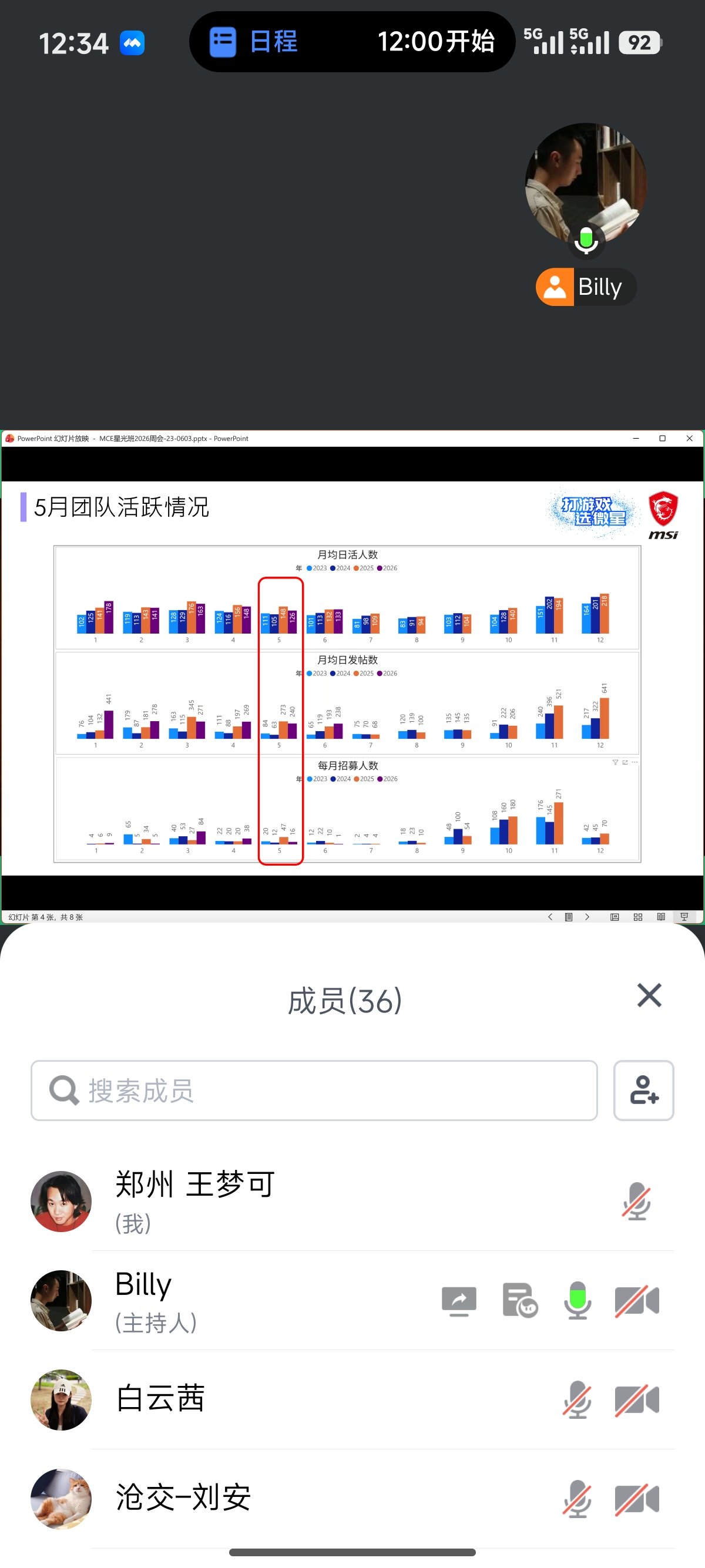Tap the document icon on Billy's row
Image resolution: width=705 pixels, height=1568 pixels.
519,1301
